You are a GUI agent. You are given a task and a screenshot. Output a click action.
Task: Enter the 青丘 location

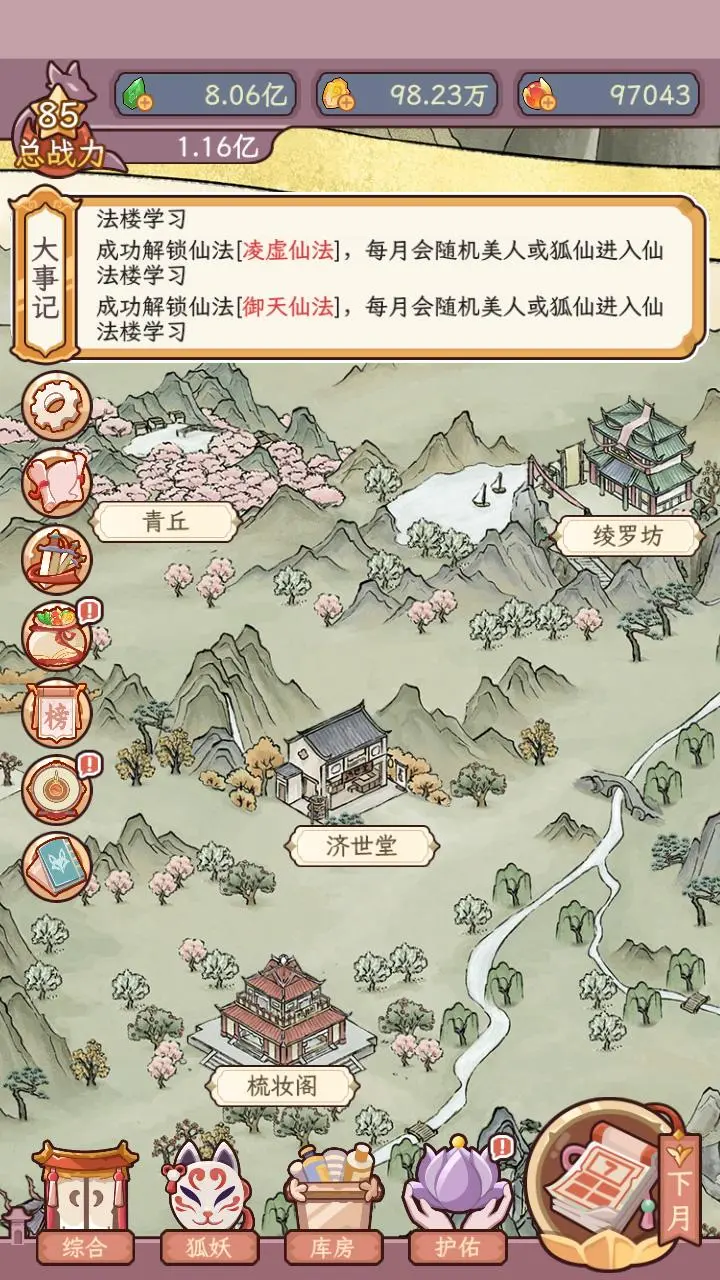coord(166,521)
